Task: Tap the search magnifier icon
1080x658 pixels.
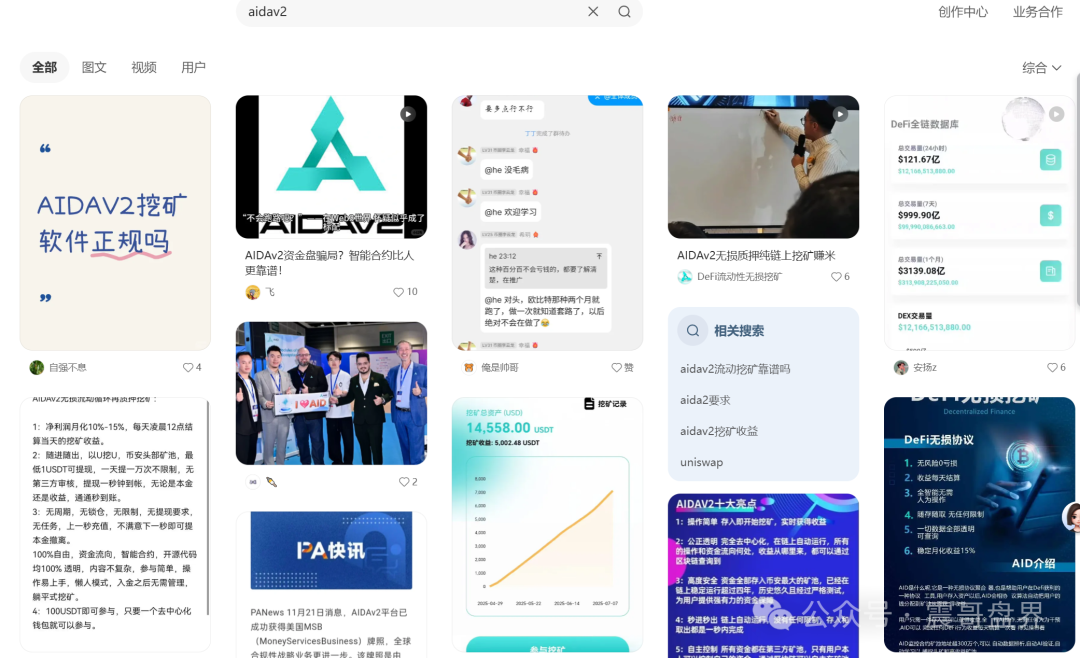Action: coord(624,12)
